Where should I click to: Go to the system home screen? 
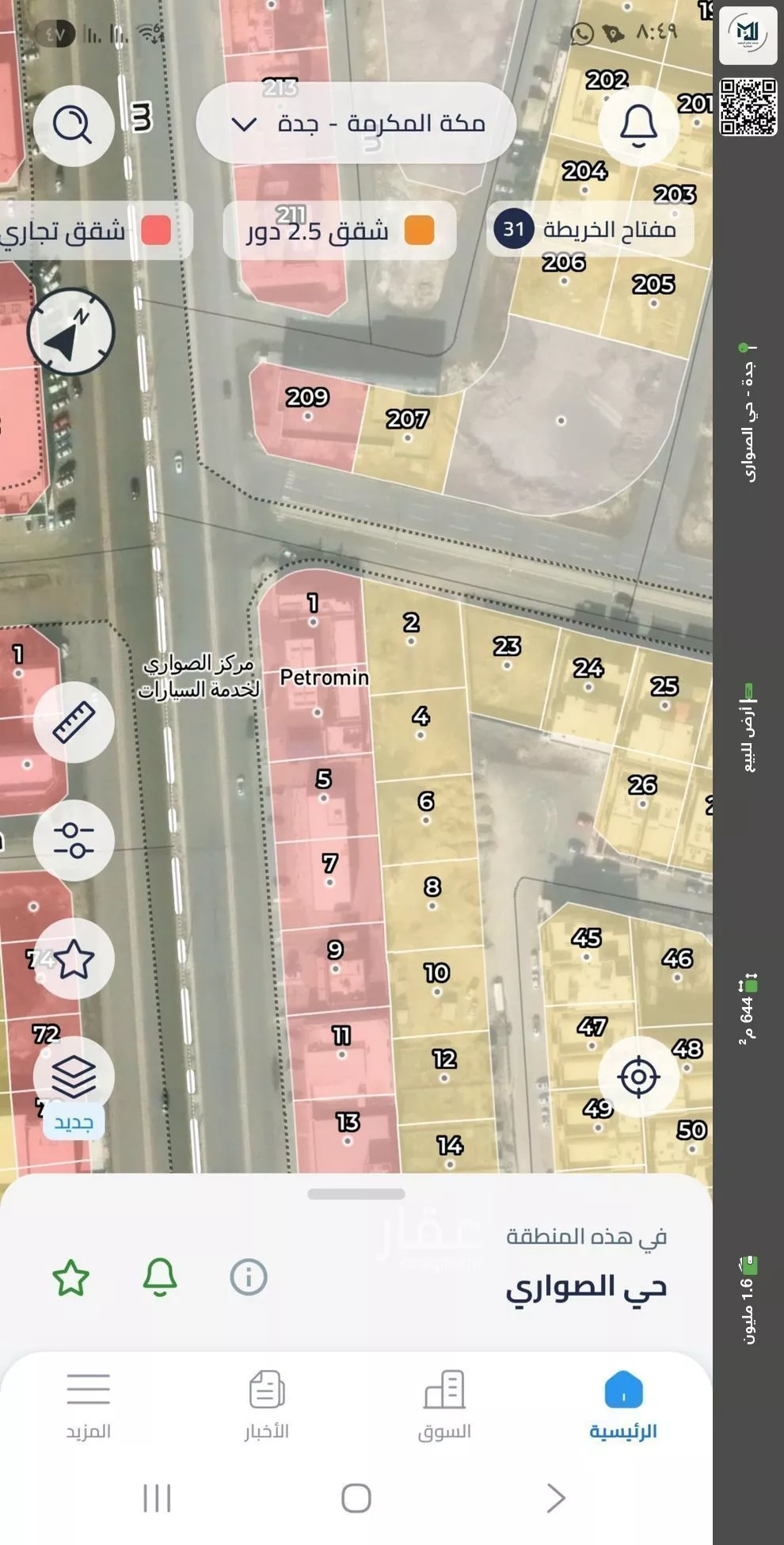pos(356,1498)
